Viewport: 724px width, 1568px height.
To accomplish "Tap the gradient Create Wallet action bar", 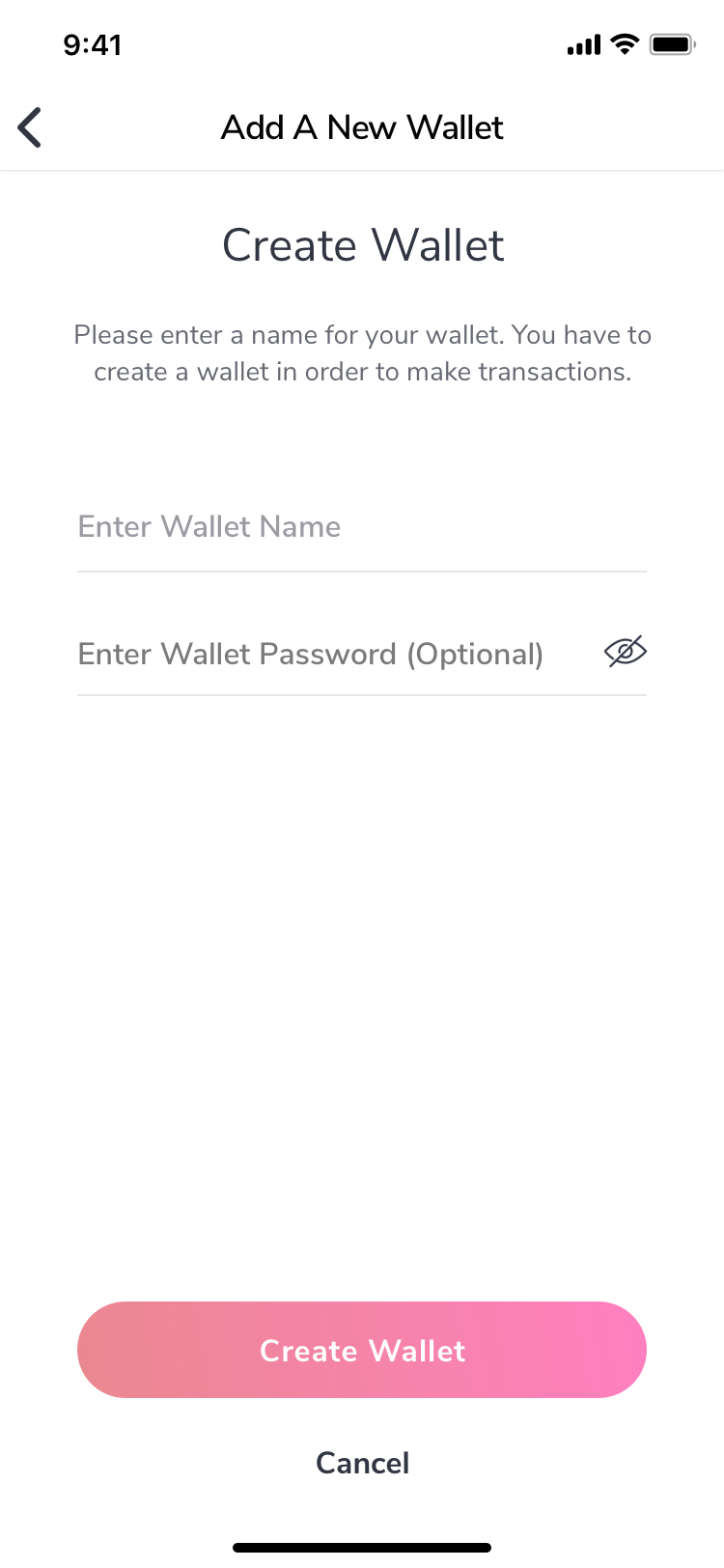I will (x=362, y=1350).
